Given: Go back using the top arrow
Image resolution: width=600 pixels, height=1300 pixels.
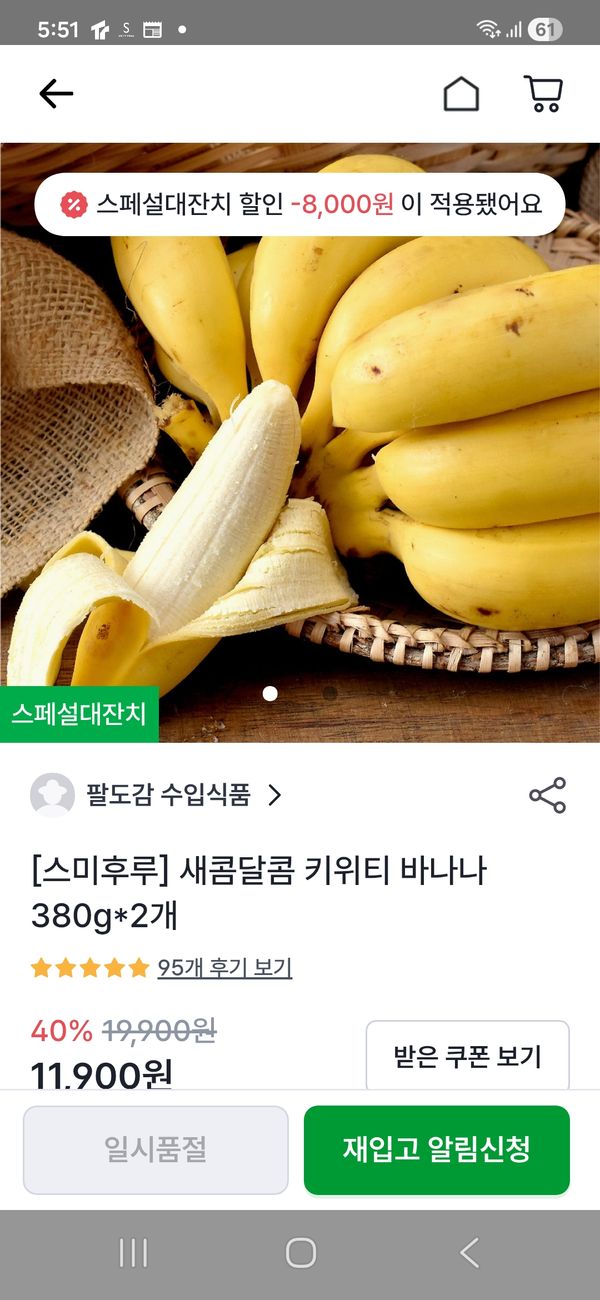Looking at the screenshot, I should pyautogui.click(x=56, y=94).
